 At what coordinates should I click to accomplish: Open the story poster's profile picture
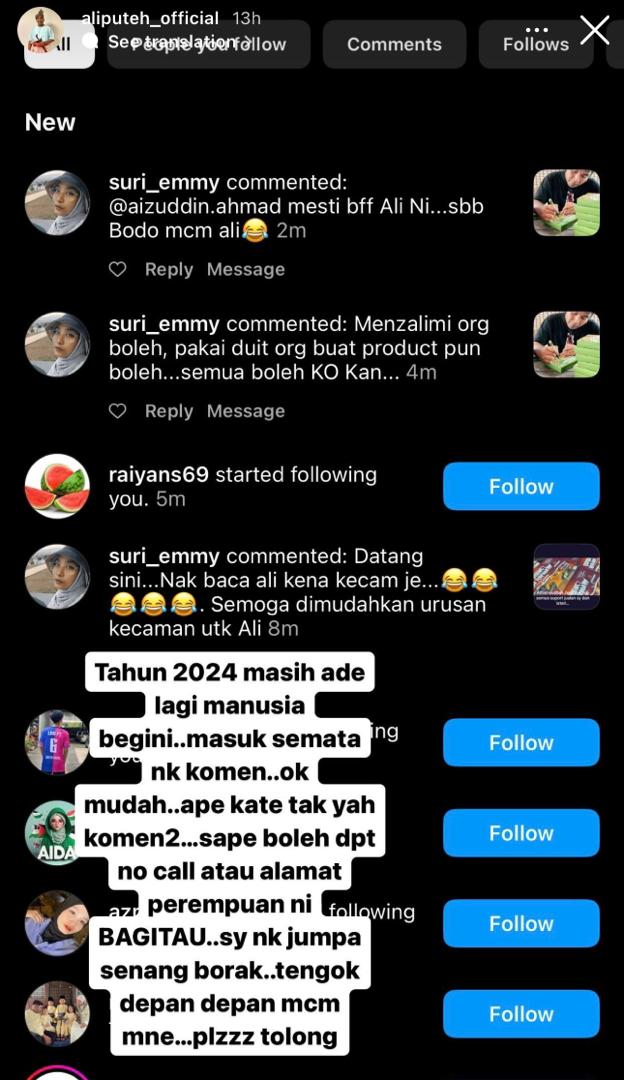click(43, 30)
